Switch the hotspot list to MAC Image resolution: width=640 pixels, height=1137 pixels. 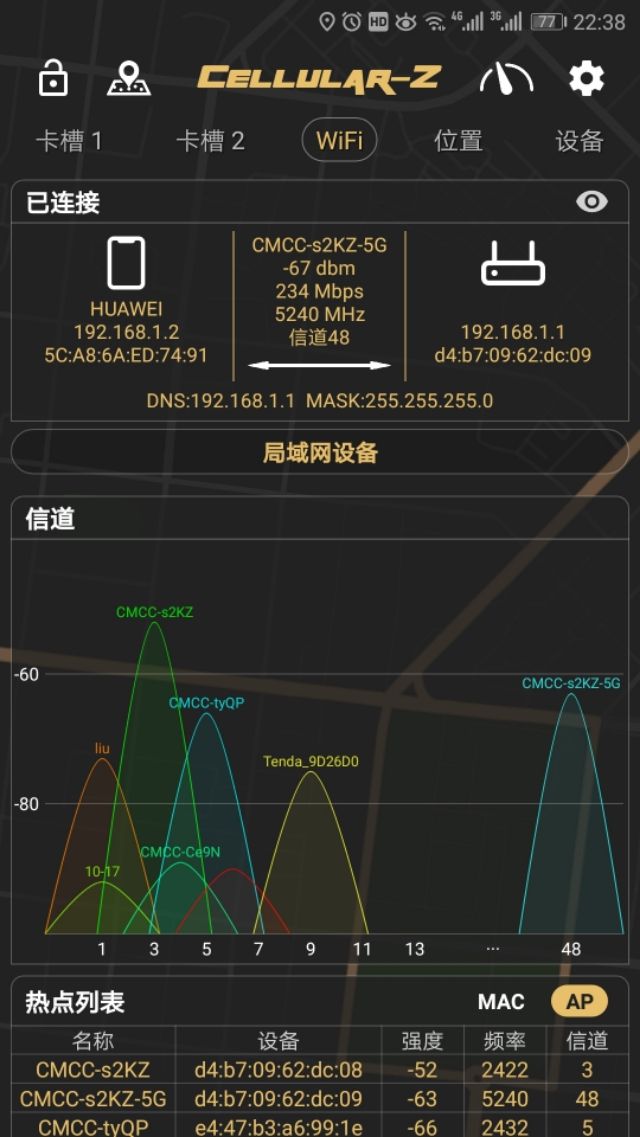[501, 1002]
